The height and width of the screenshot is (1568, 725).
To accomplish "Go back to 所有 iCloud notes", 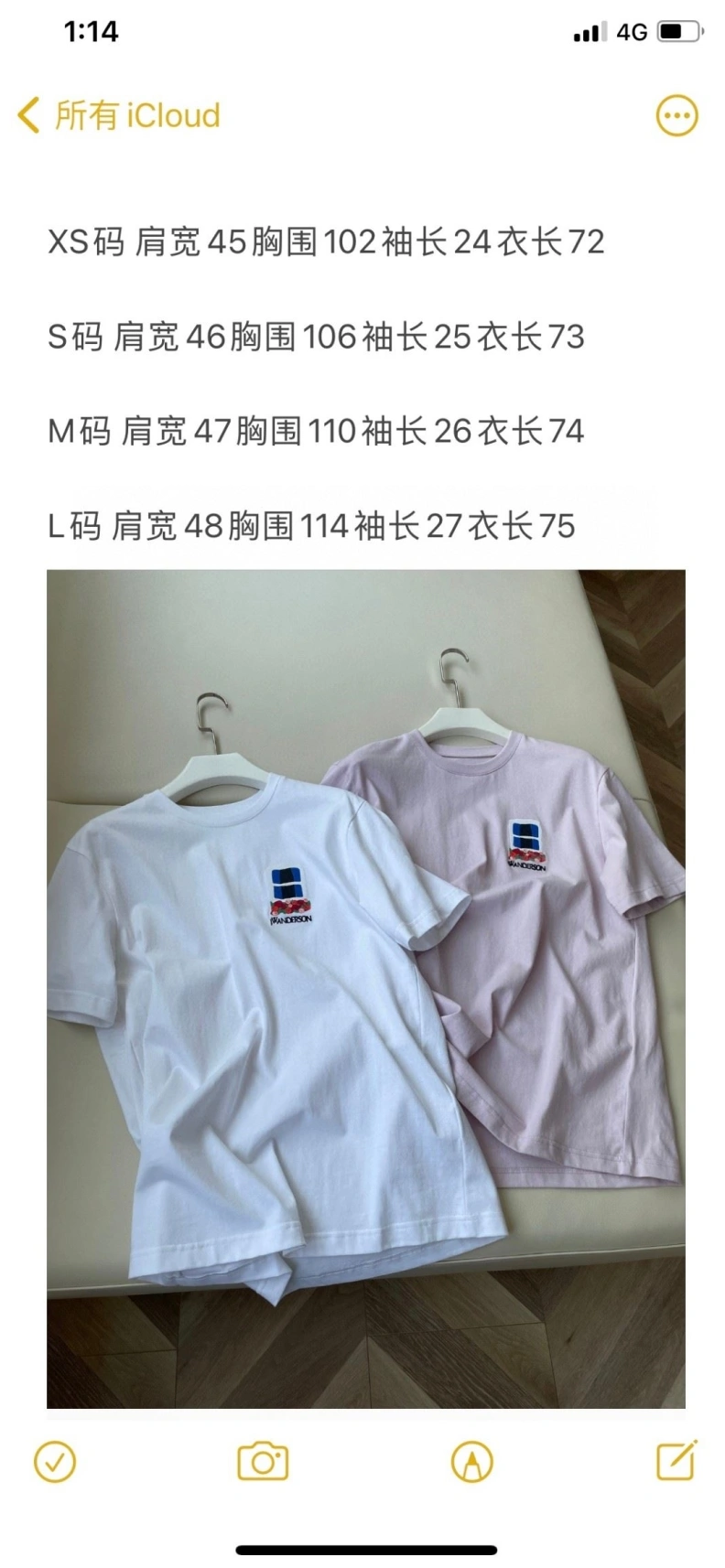I will 119,116.
